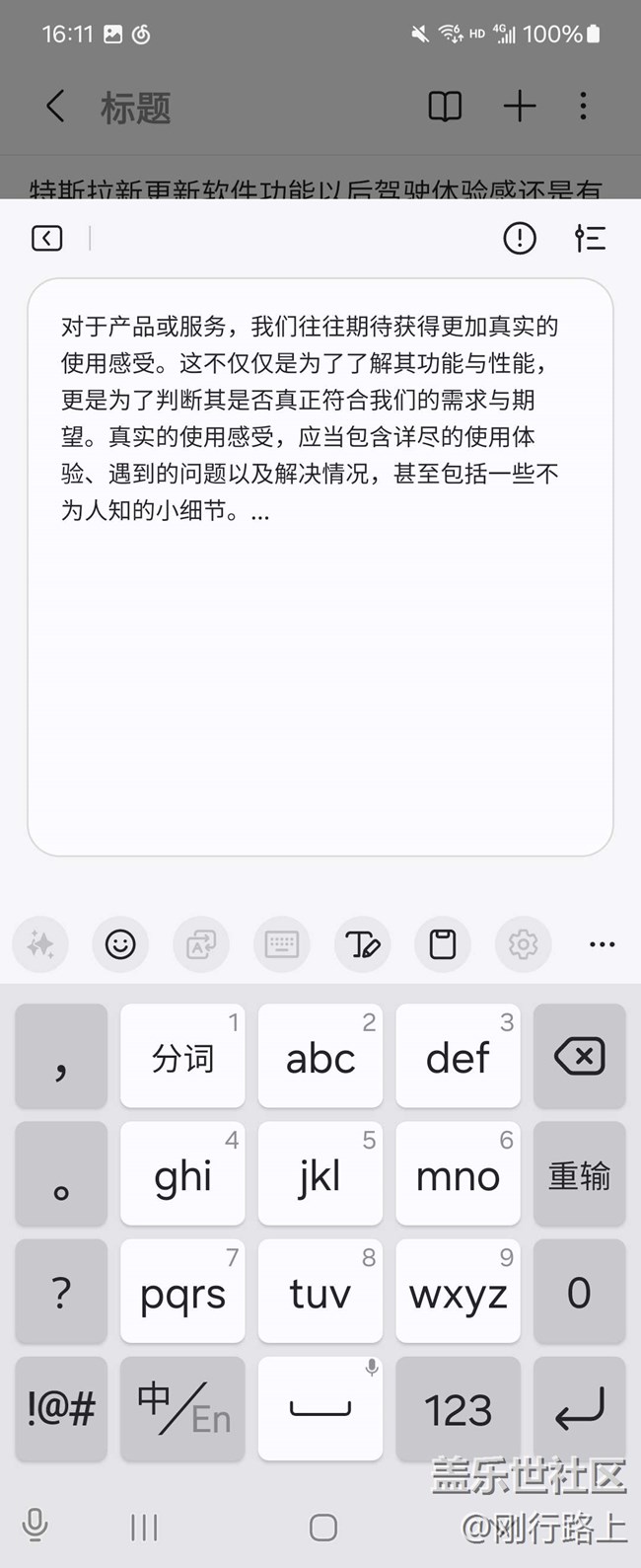Viewport: 641px width, 1568px height.
Task: Go to the home screen
Action: [322, 1528]
